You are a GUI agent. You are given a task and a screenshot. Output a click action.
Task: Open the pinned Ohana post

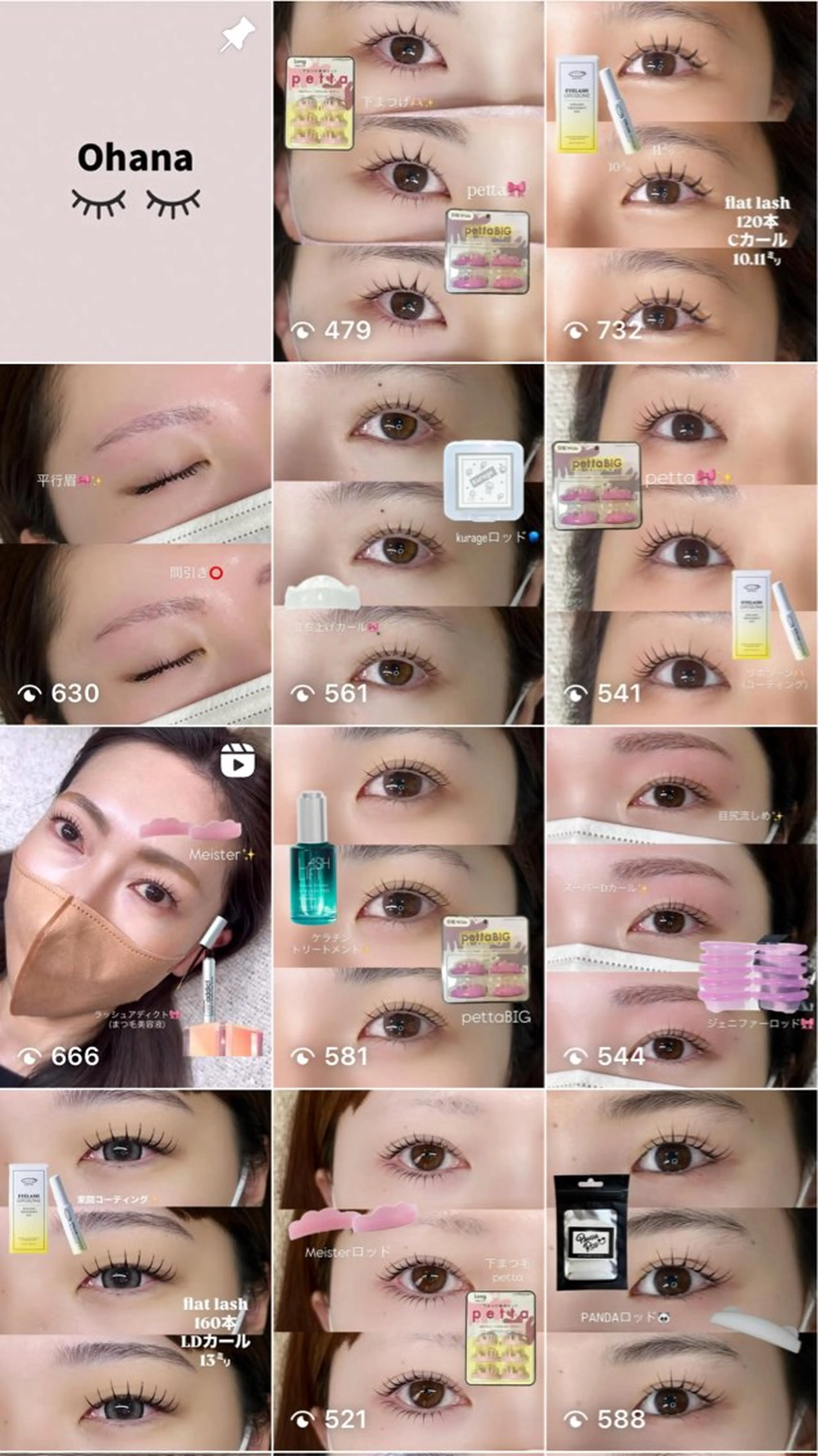coord(136,181)
